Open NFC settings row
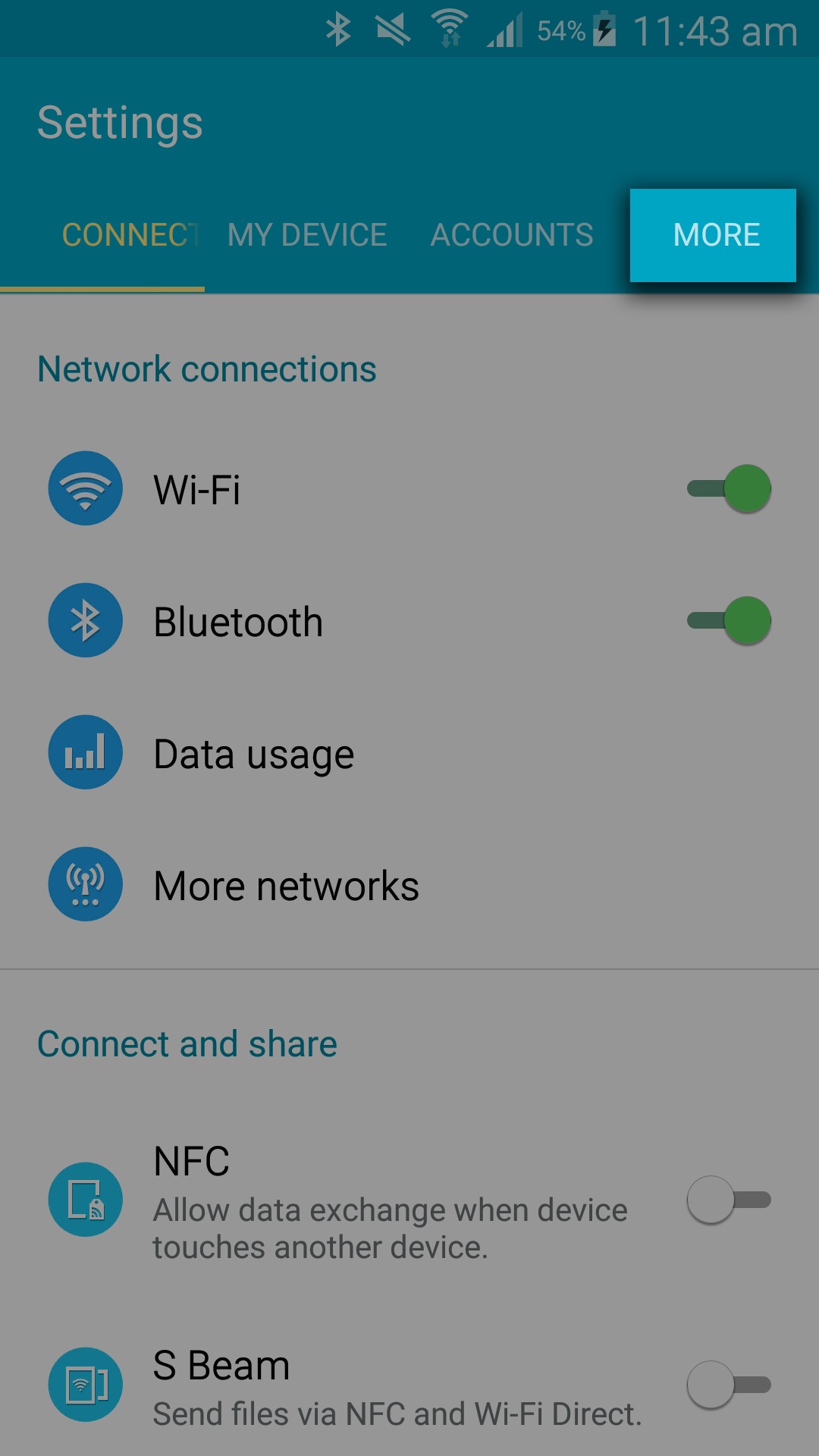Viewport: 819px width, 1456px height. click(409, 1200)
